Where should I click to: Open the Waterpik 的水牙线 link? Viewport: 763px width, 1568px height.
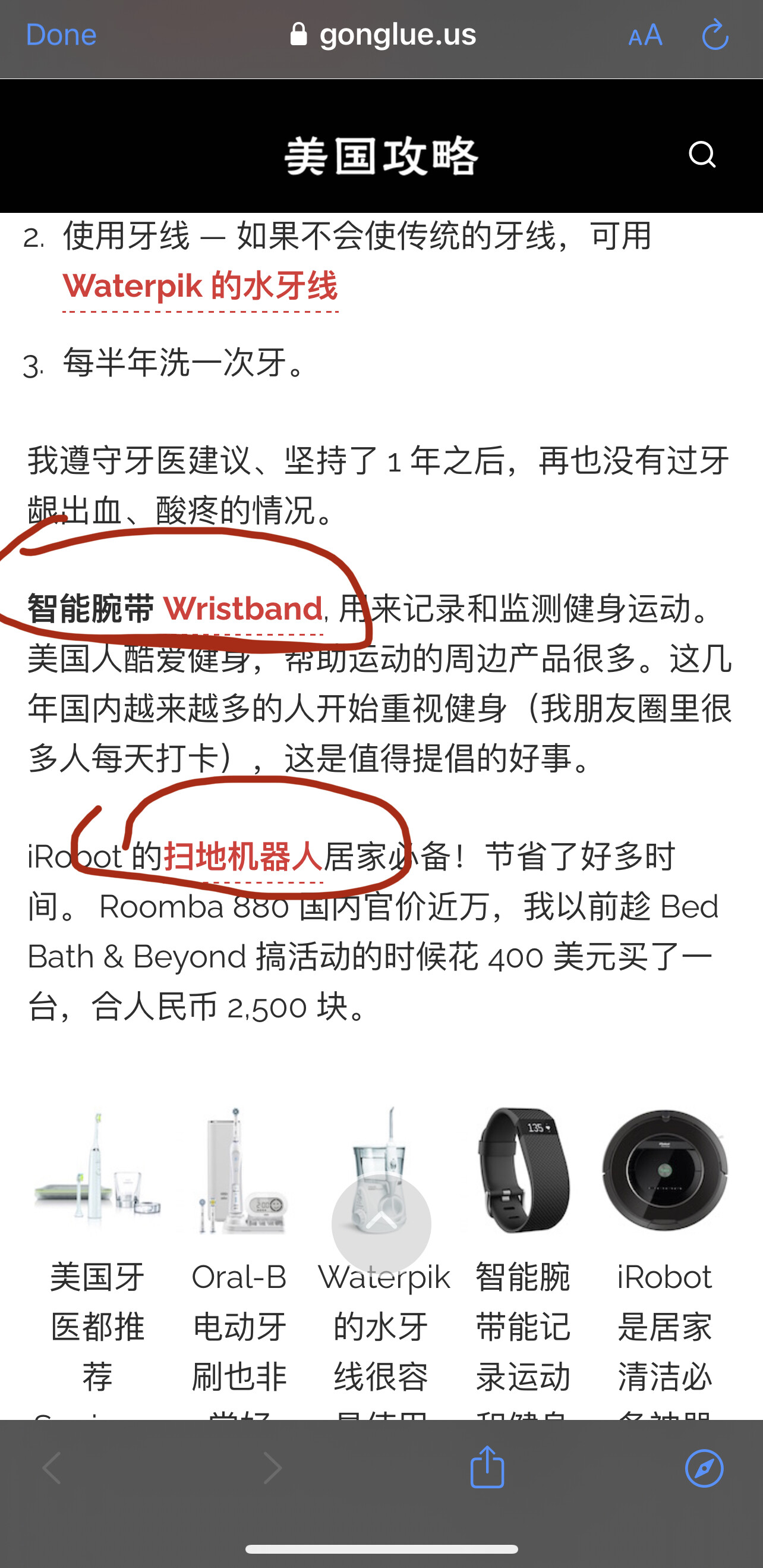click(200, 285)
